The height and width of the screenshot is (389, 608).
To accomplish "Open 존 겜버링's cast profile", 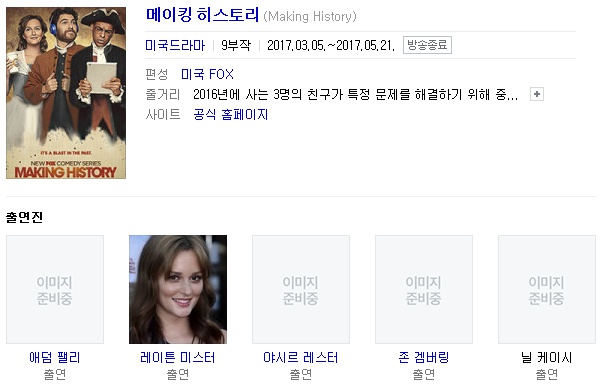I will (x=423, y=357).
